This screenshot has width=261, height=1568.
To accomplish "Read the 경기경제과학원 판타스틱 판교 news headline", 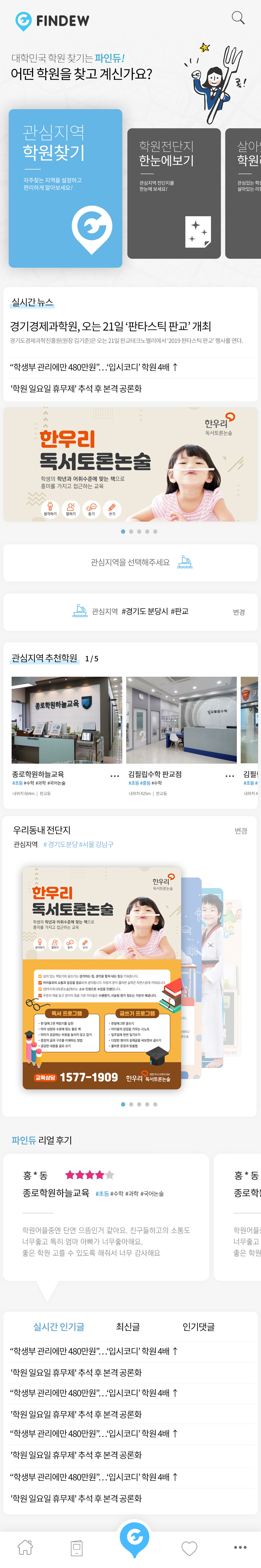I will pyautogui.click(x=110, y=326).
